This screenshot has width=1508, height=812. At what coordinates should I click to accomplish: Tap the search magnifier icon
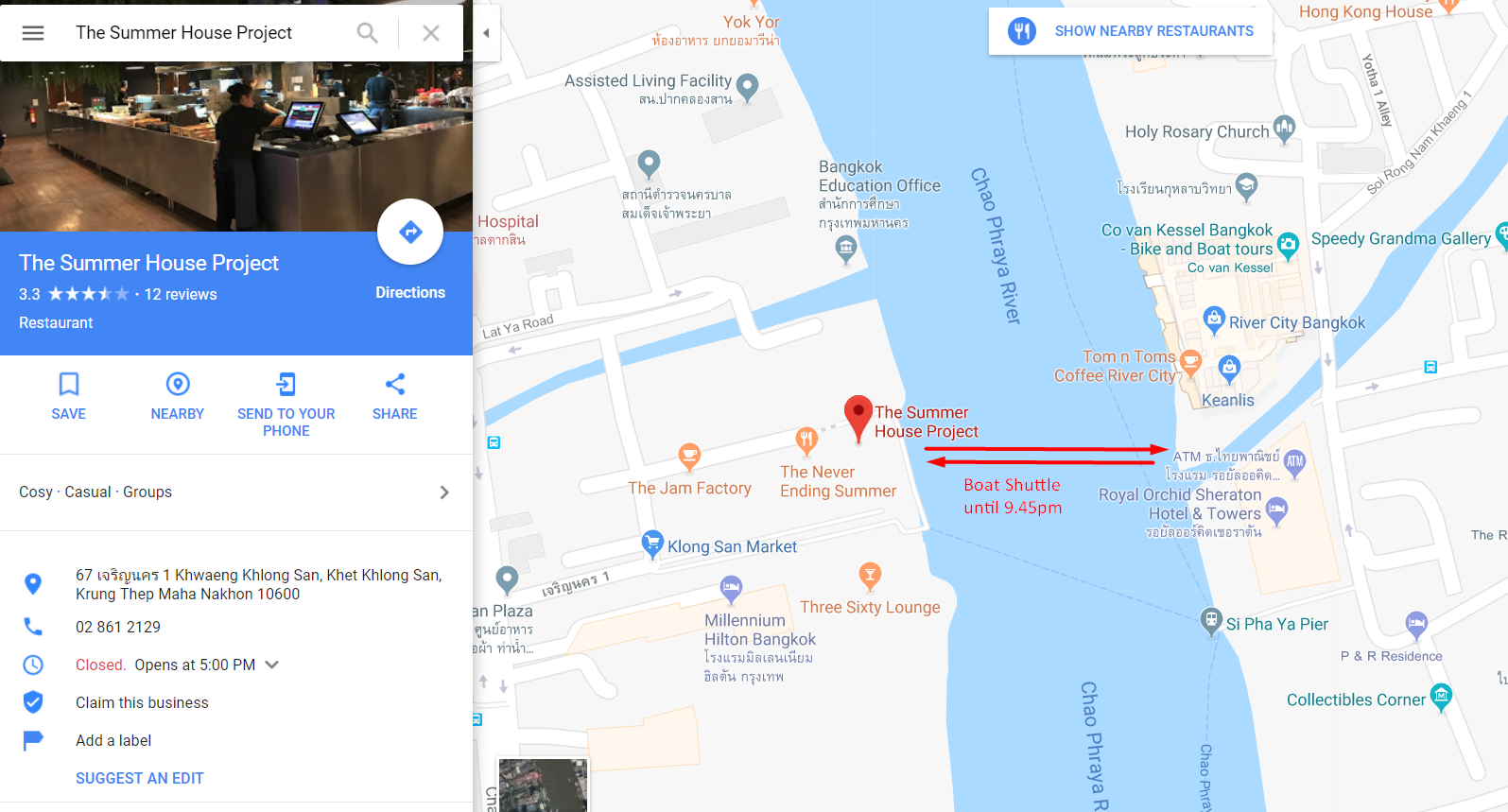[x=367, y=33]
